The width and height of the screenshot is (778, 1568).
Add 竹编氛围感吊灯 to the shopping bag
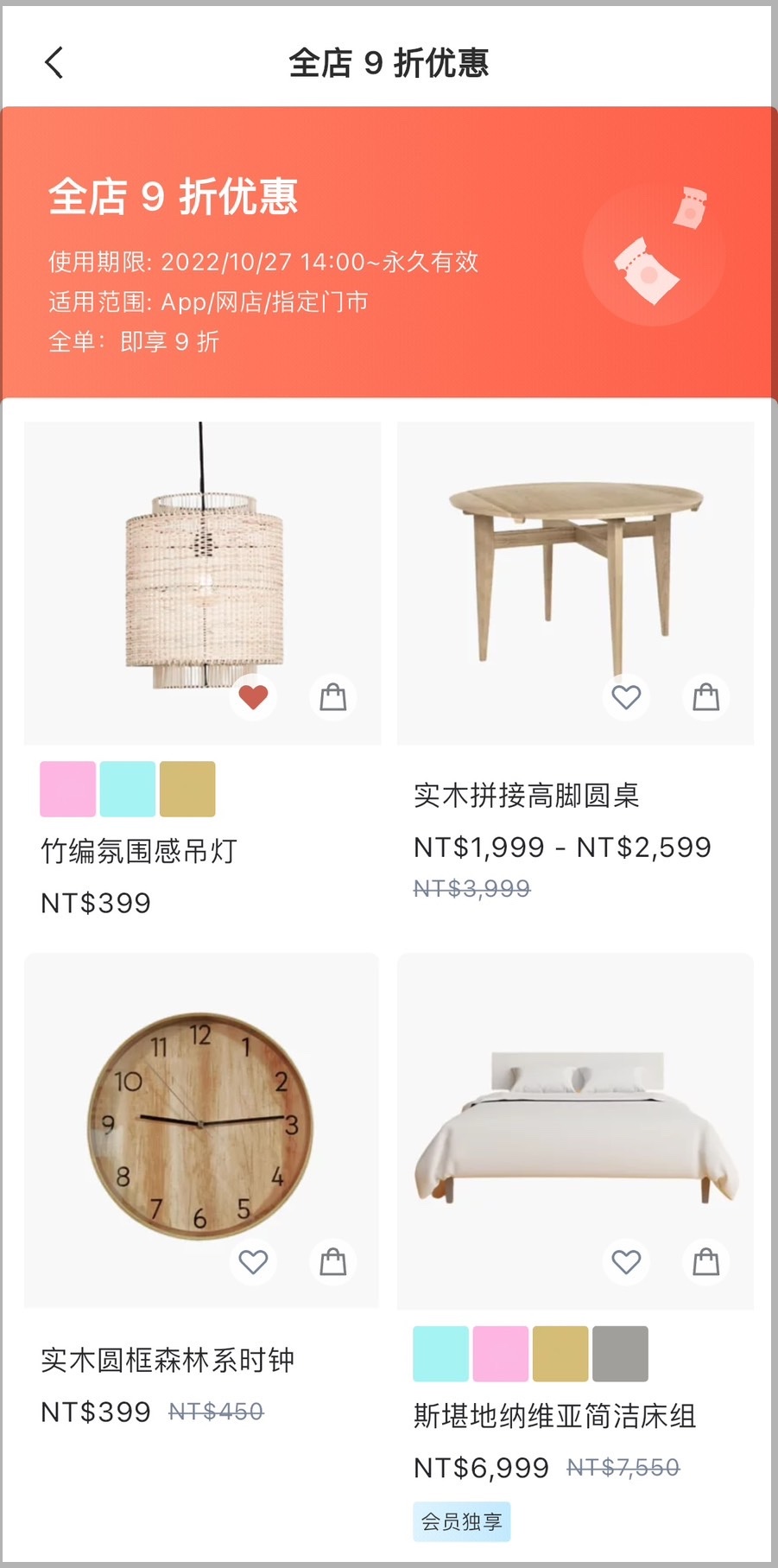point(333,696)
